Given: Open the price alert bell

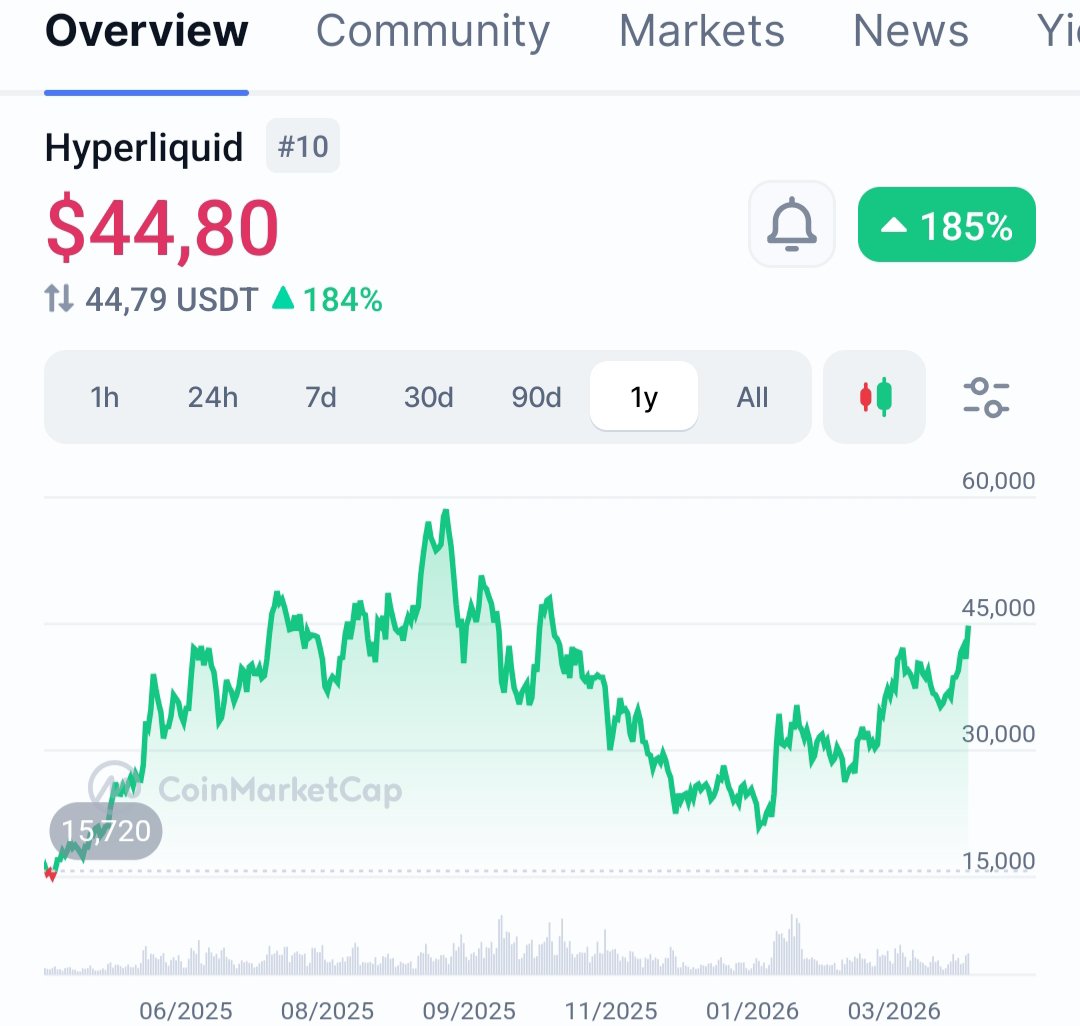Looking at the screenshot, I should [791, 225].
